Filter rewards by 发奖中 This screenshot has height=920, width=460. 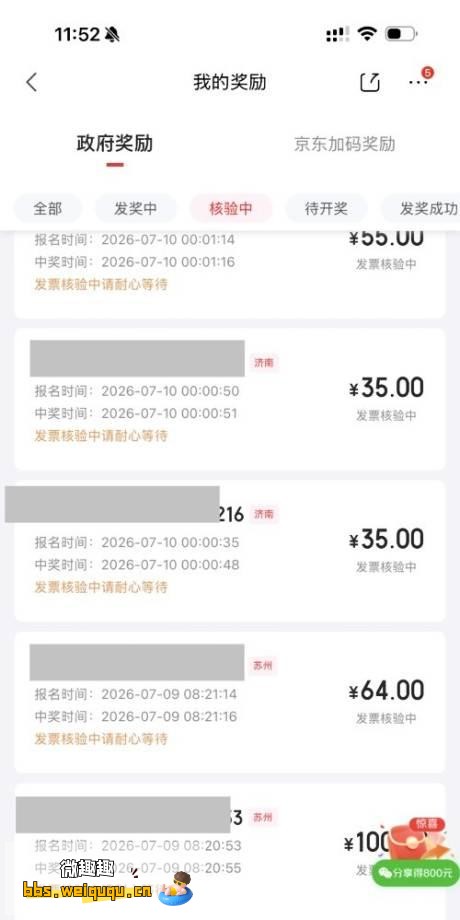click(x=136, y=208)
